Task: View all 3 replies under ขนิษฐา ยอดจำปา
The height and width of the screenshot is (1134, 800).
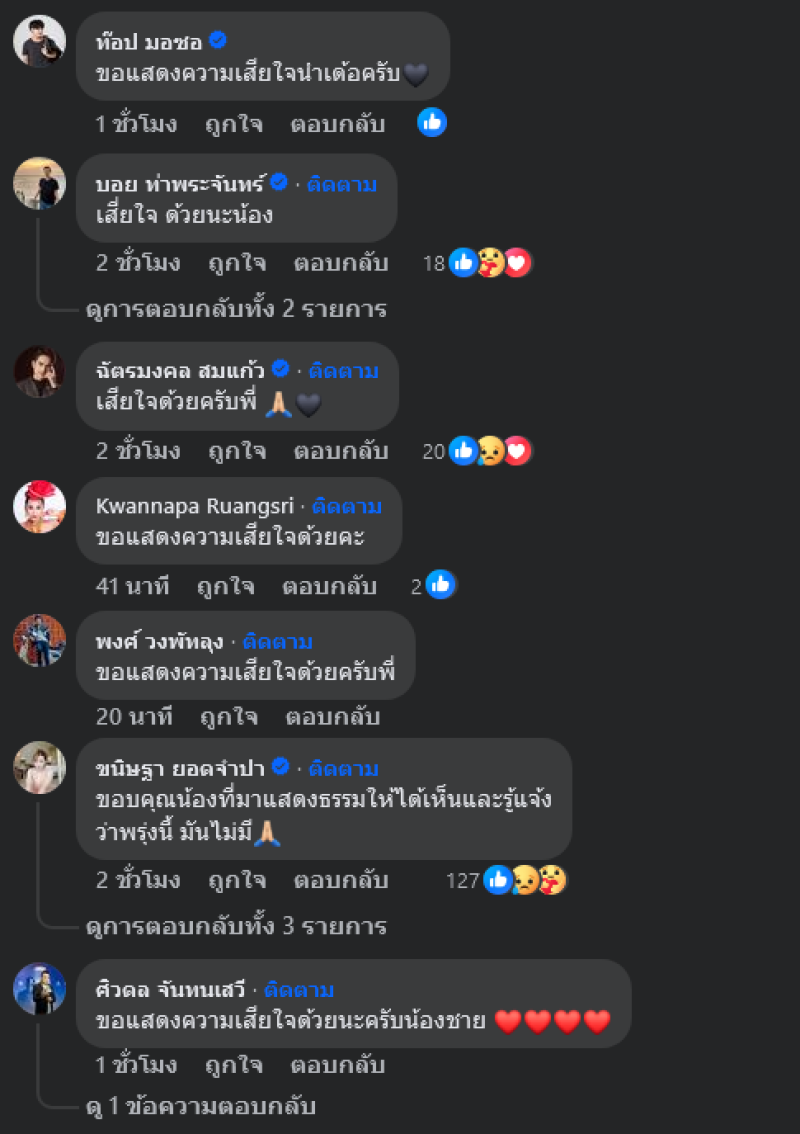Action: click(x=236, y=926)
